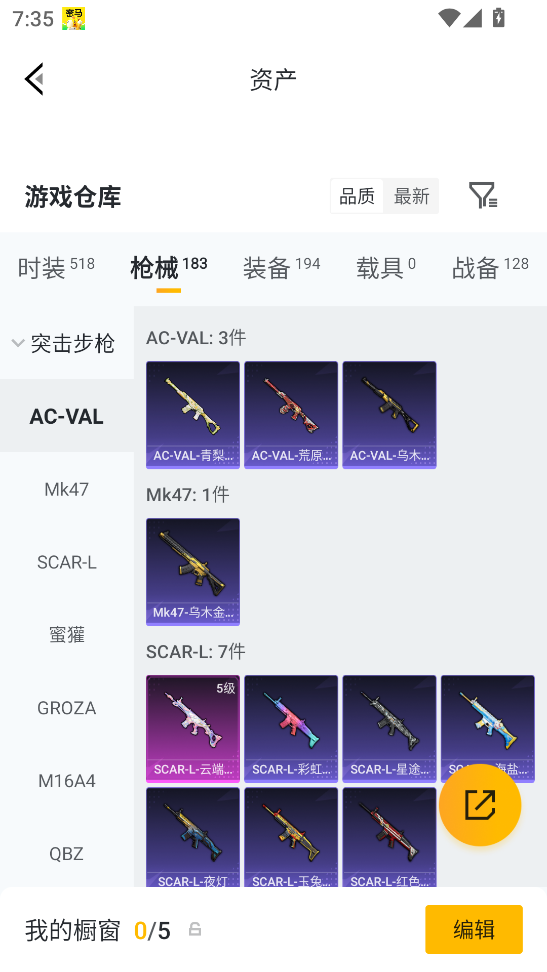Tap 编辑 to edit my showcase

click(x=474, y=929)
